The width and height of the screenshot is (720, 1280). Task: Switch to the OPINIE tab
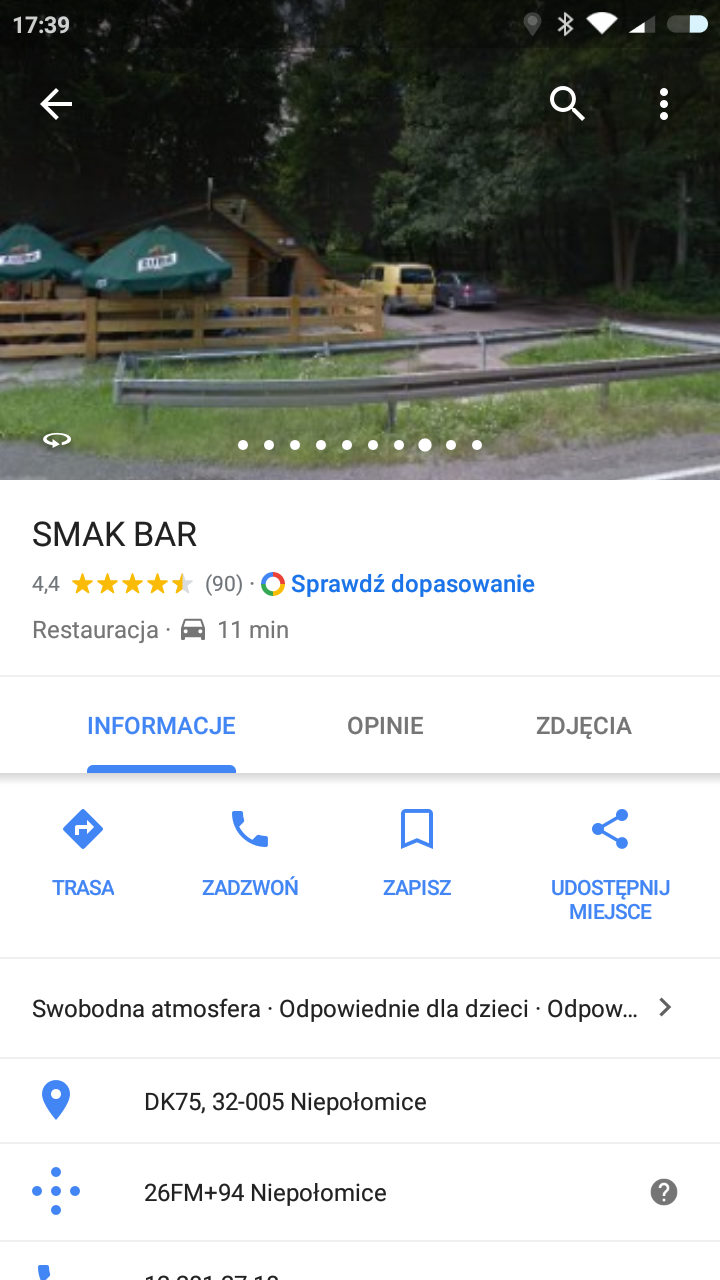(385, 726)
